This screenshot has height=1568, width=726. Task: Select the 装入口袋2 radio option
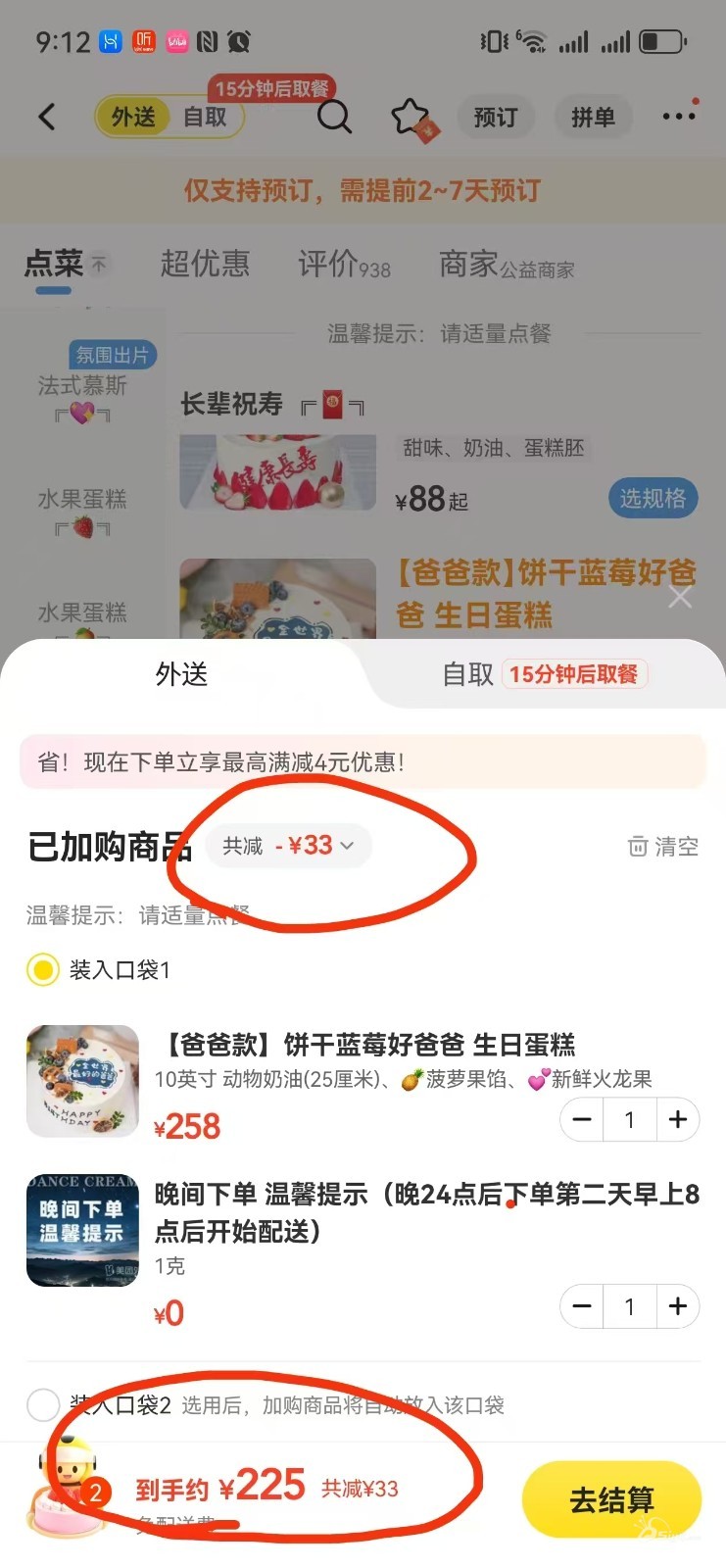pyautogui.click(x=43, y=1404)
